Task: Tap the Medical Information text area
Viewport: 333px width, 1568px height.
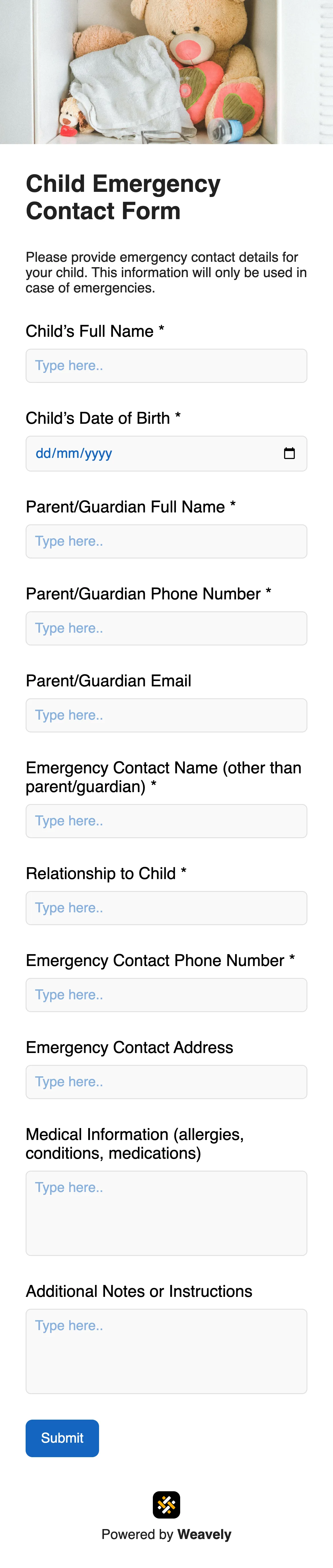Action: [166, 1212]
